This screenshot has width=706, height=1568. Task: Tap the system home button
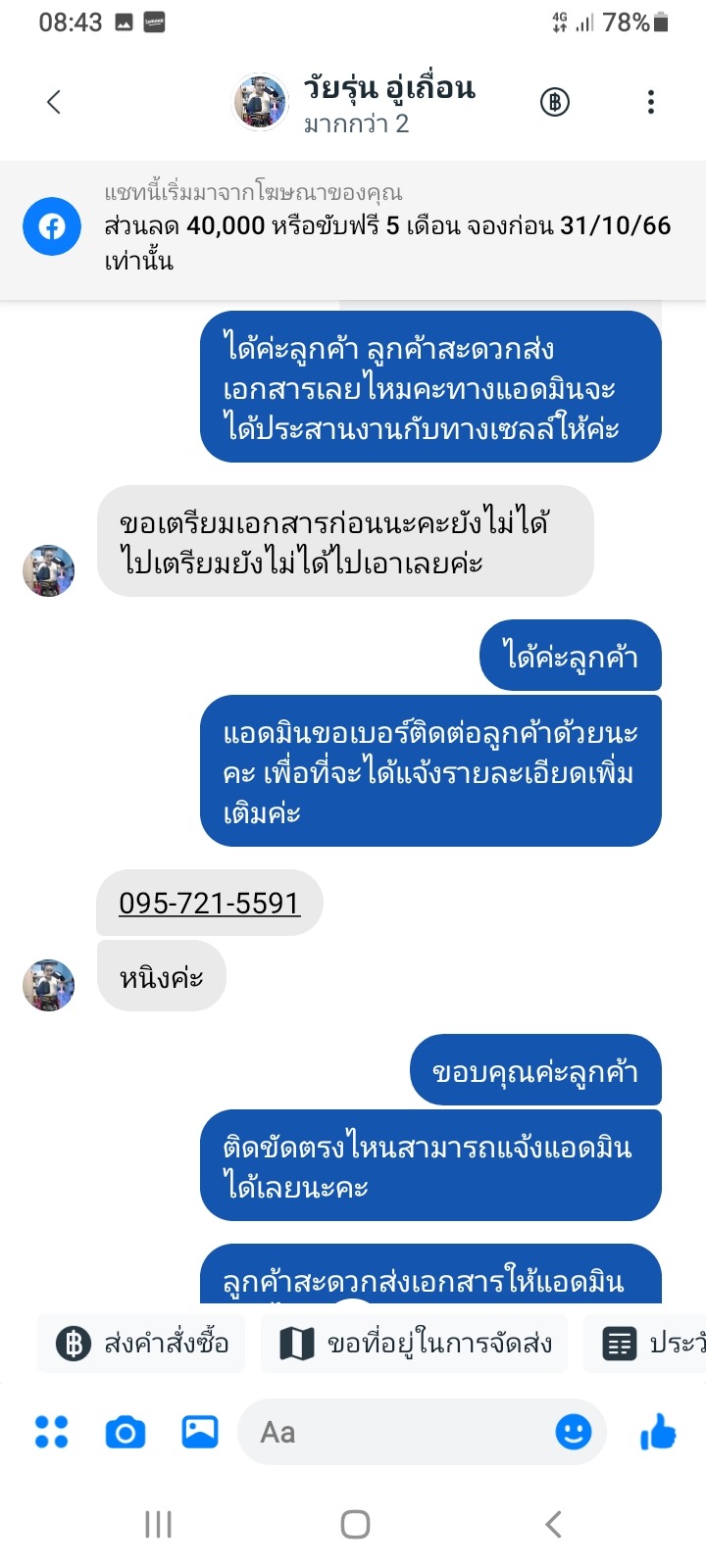[x=355, y=1524]
